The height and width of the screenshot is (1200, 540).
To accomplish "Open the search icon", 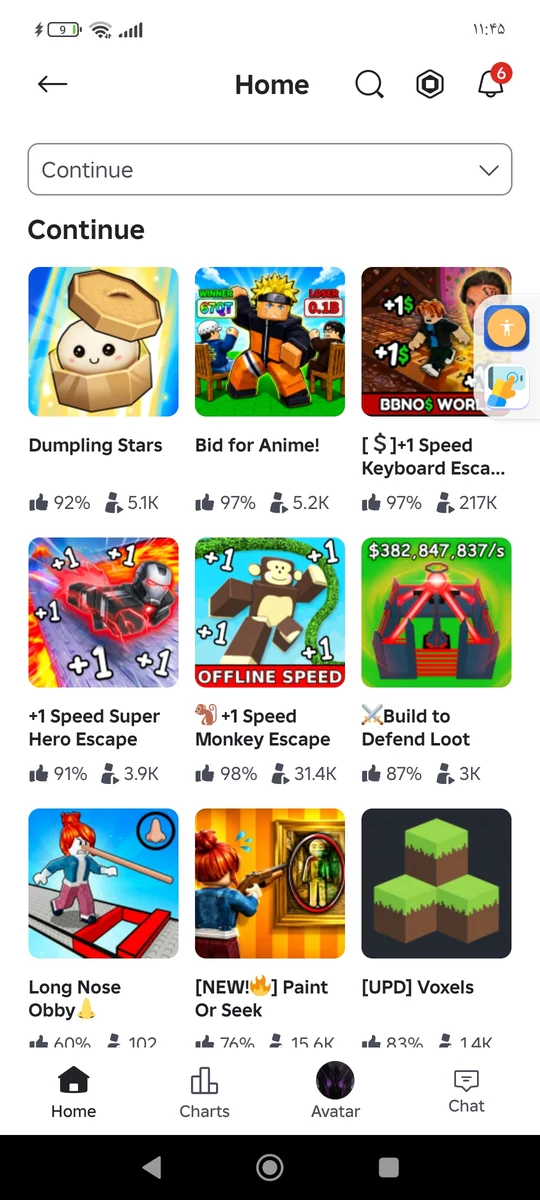I will pos(369,85).
